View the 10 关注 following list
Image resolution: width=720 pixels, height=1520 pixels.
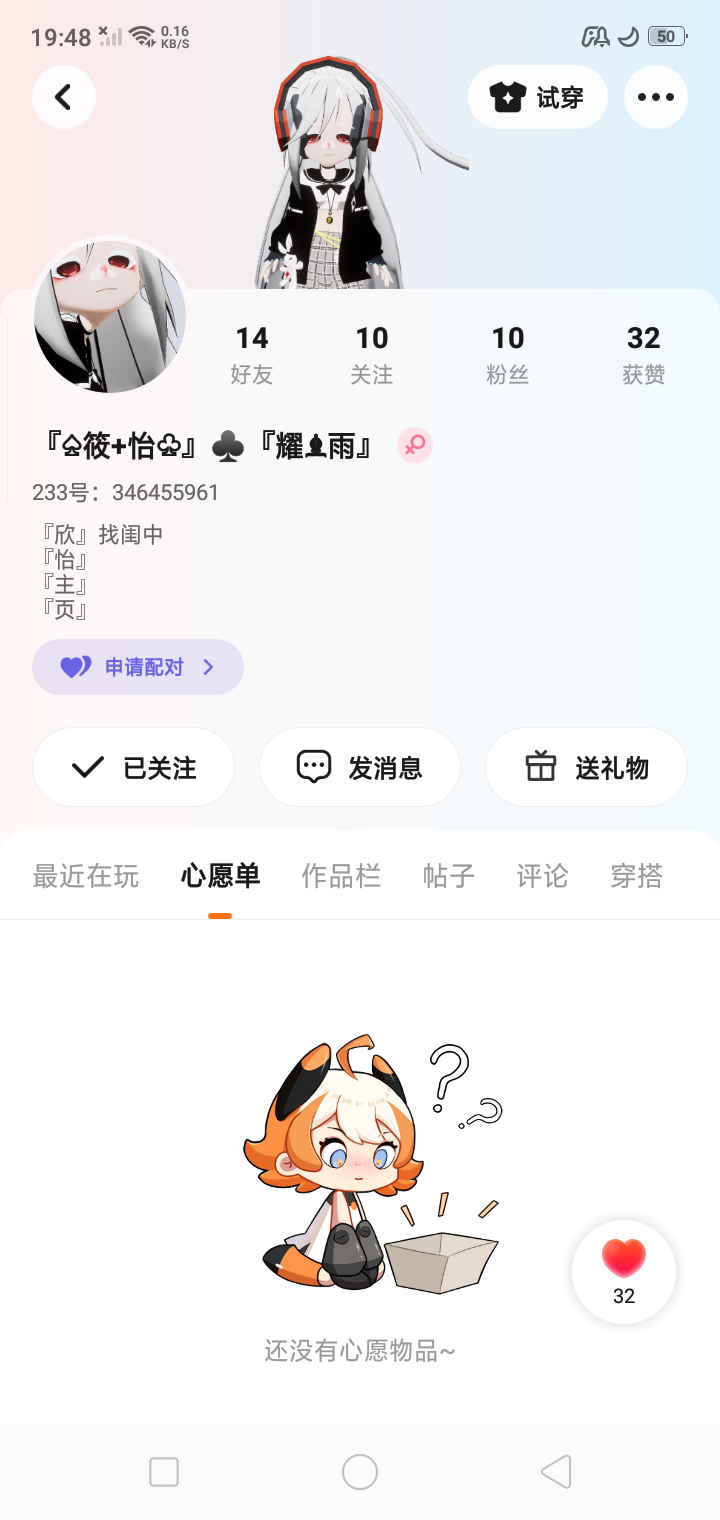[372, 354]
